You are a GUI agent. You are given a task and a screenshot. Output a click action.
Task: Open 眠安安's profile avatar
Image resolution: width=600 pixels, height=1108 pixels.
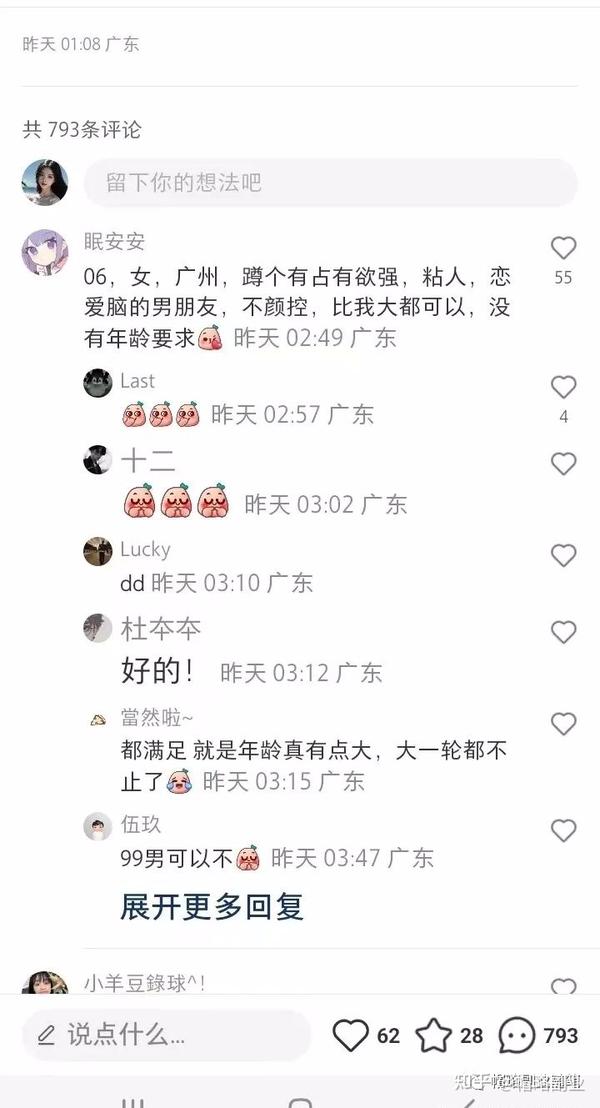click(45, 251)
